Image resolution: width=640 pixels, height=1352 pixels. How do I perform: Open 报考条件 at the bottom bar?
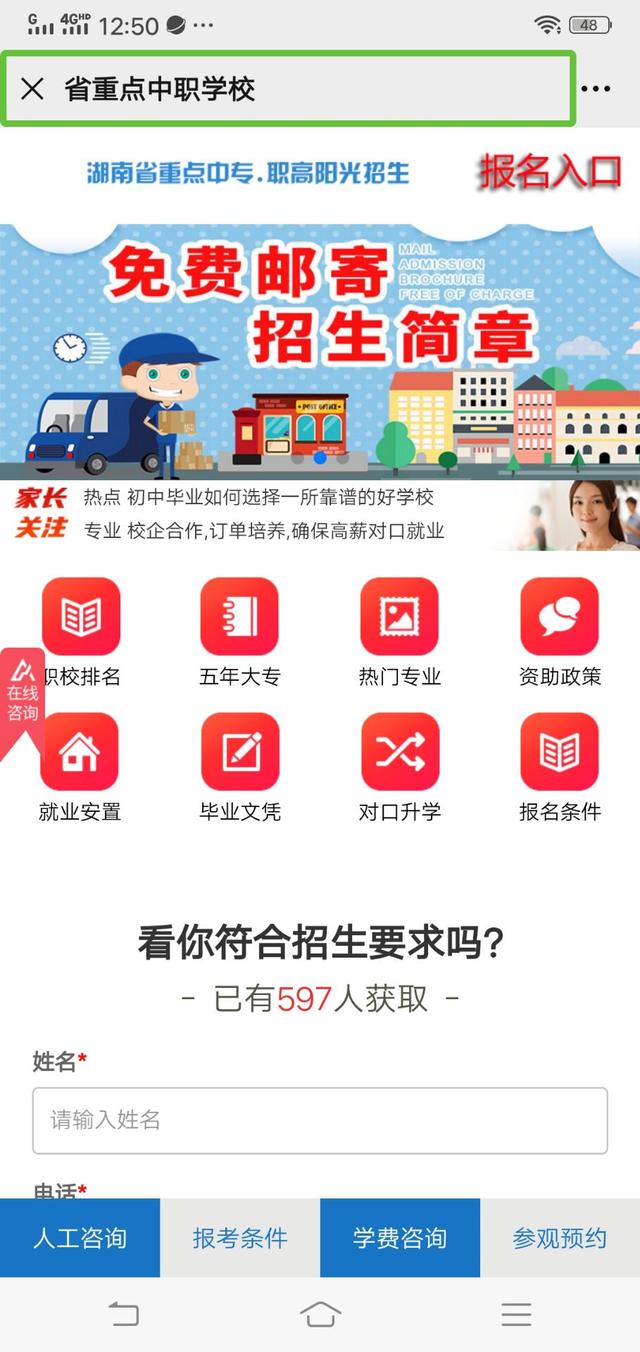tap(240, 1238)
